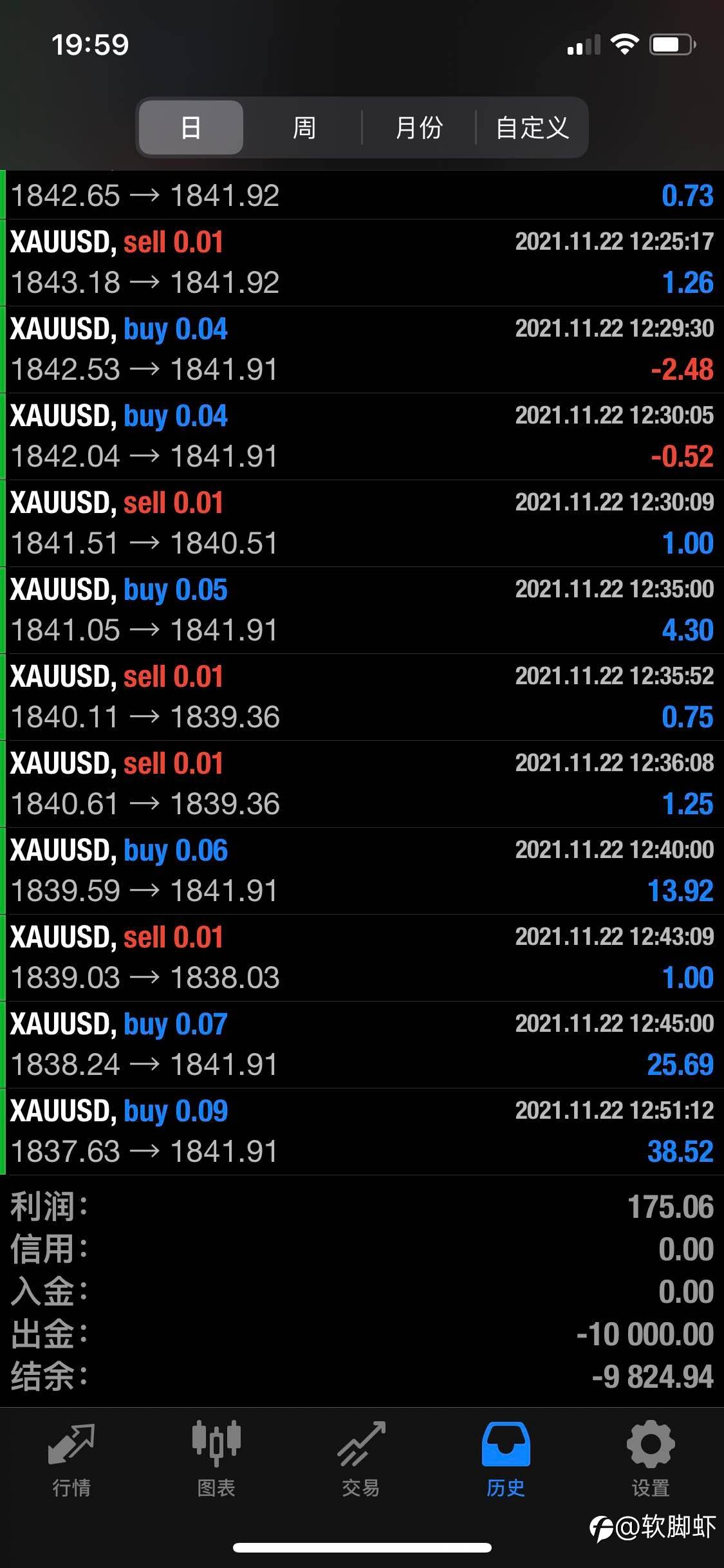Go to the 图表 chart tab

tap(216, 1460)
